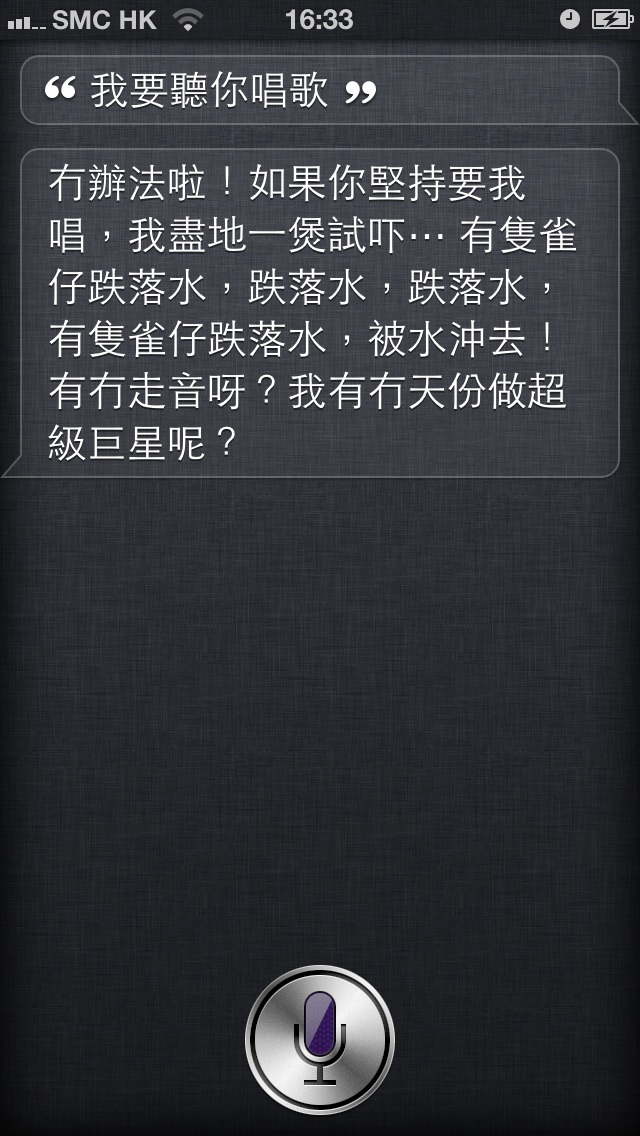The width and height of the screenshot is (640, 1136).
Task: Tap the Siri microphone button
Action: 320,1039
